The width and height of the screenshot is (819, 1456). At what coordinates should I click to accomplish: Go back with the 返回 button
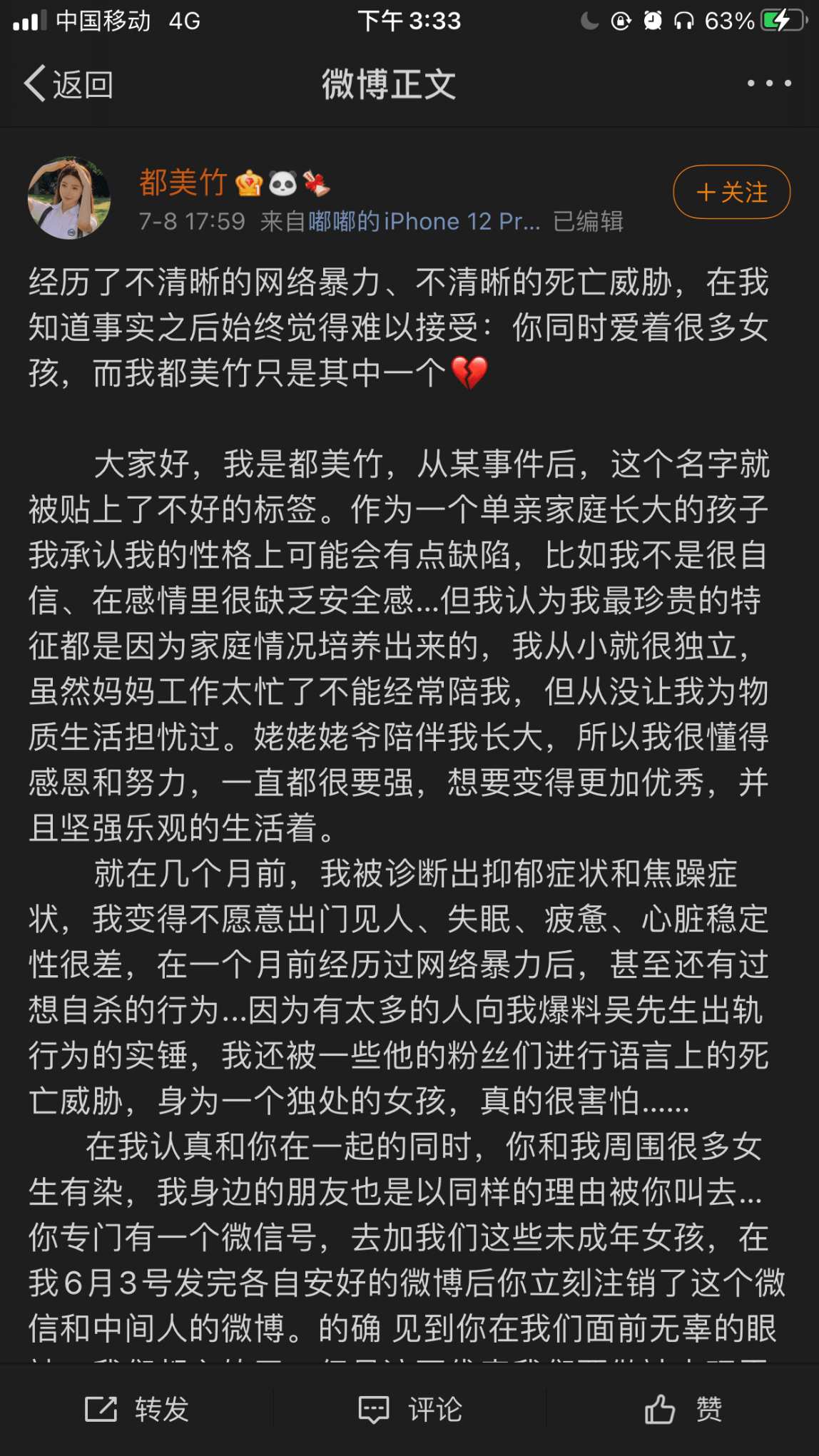tap(69, 85)
